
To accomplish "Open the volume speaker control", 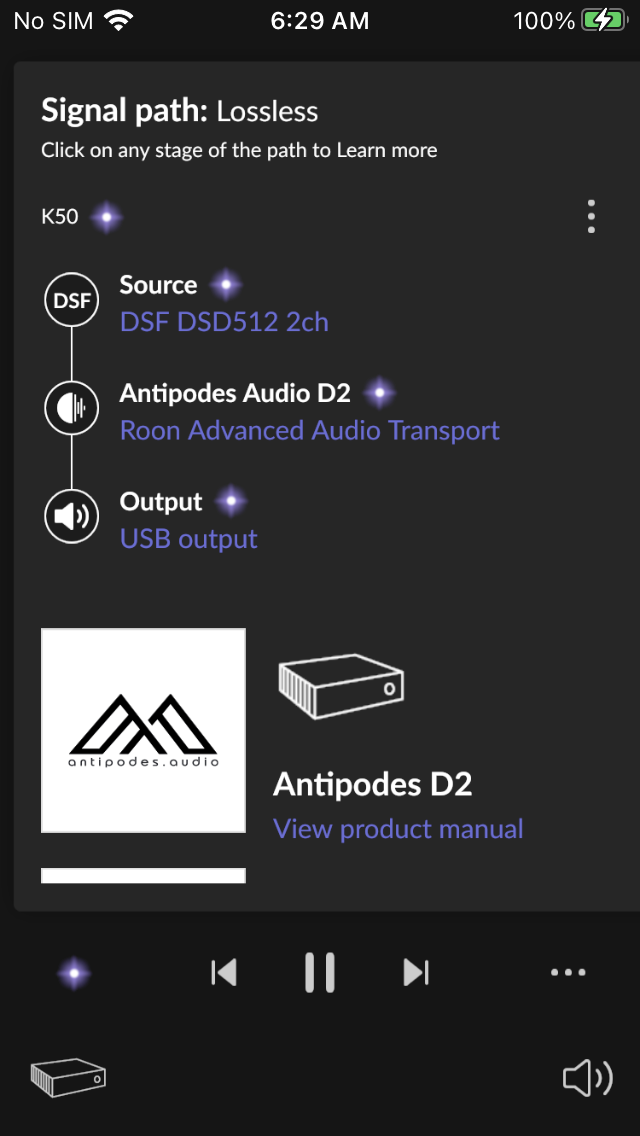I will click(x=588, y=1078).
